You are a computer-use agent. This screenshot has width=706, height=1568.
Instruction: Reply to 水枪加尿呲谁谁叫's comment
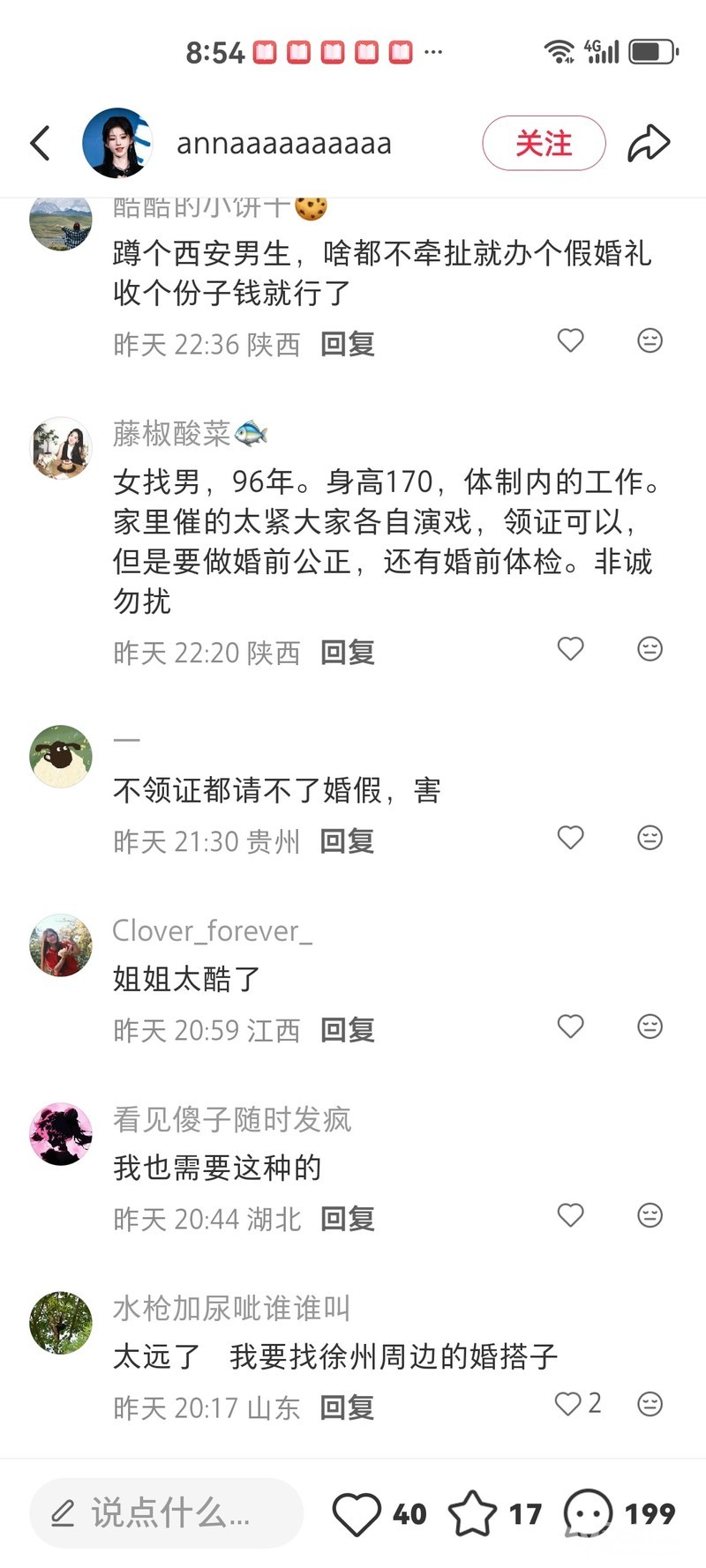coord(347,1407)
